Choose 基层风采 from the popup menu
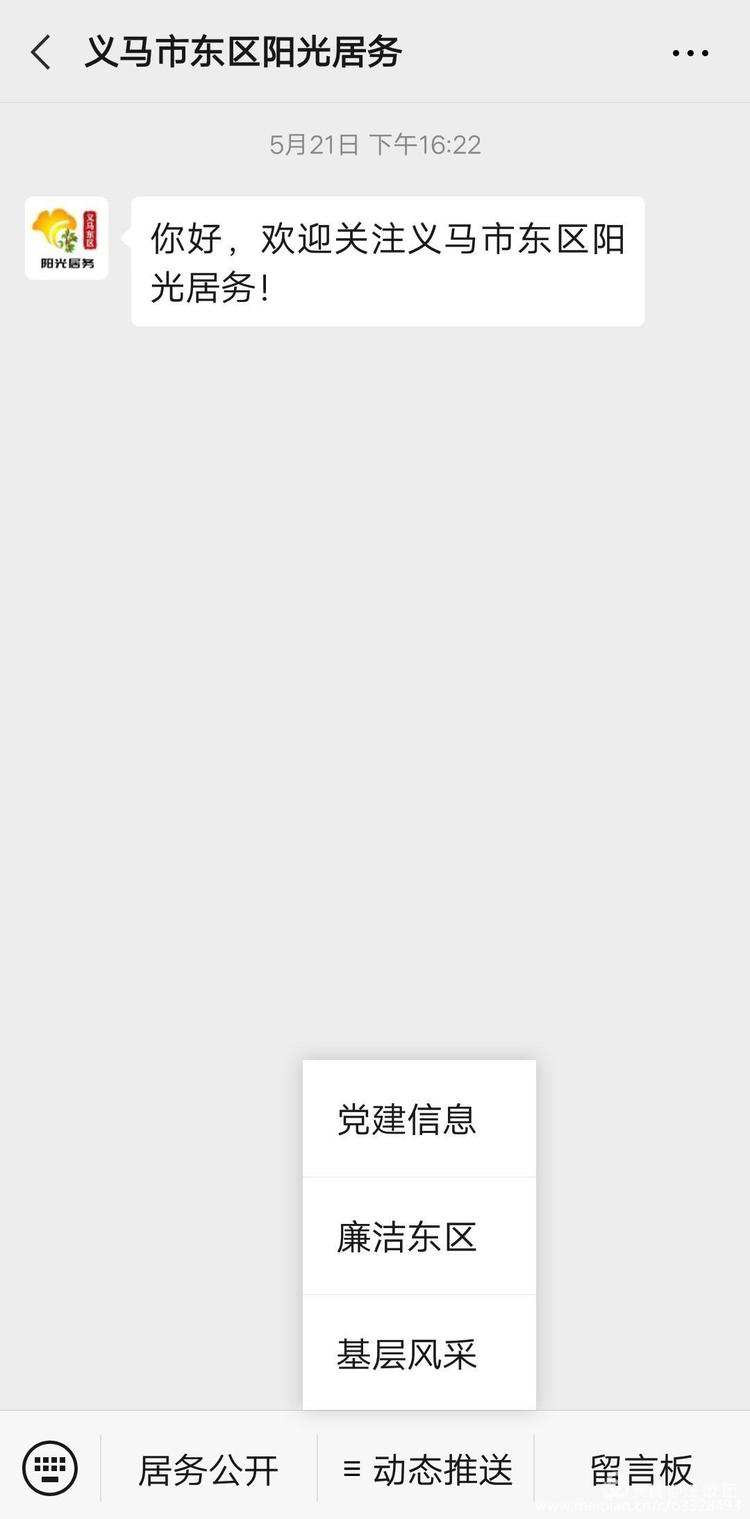 pos(419,1353)
